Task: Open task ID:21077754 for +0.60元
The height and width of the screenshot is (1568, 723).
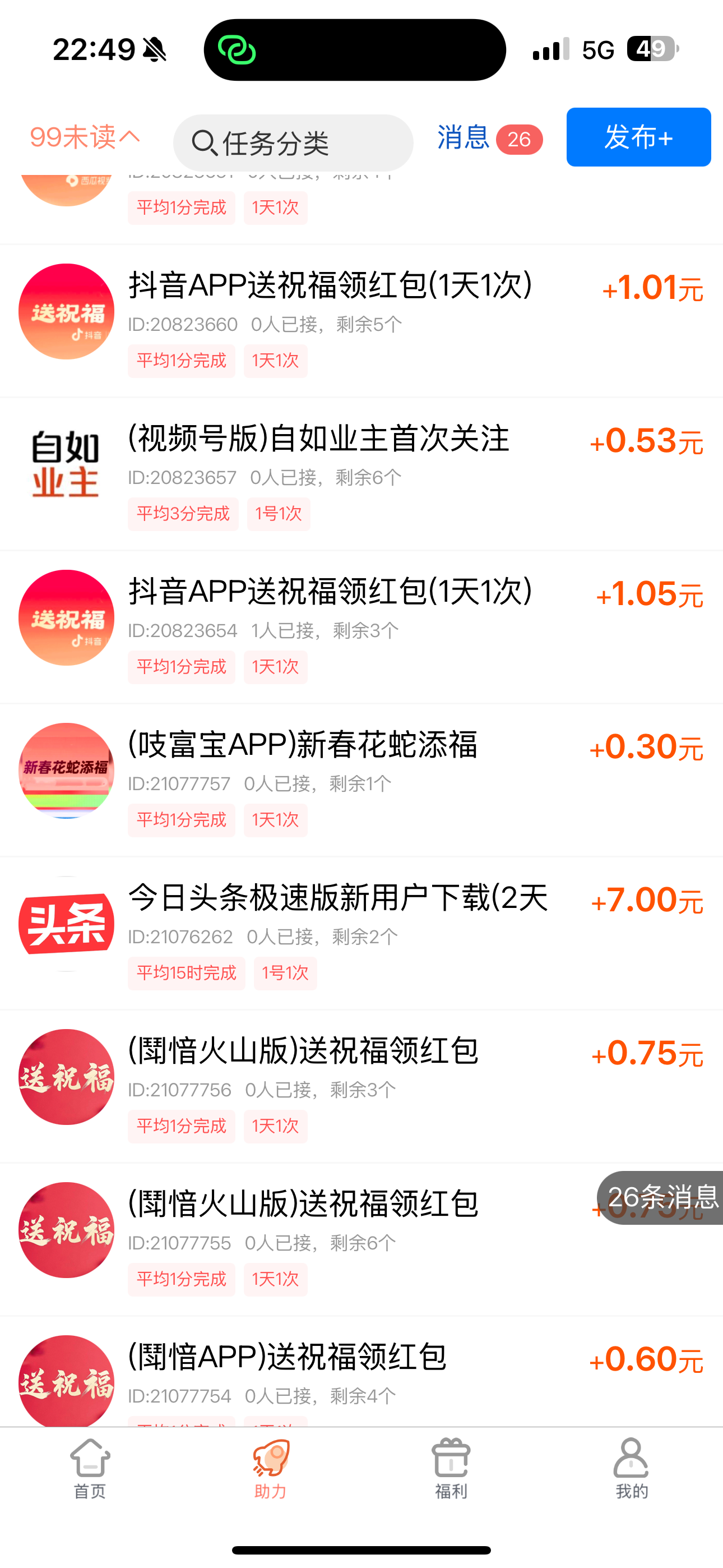Action: [x=361, y=1372]
